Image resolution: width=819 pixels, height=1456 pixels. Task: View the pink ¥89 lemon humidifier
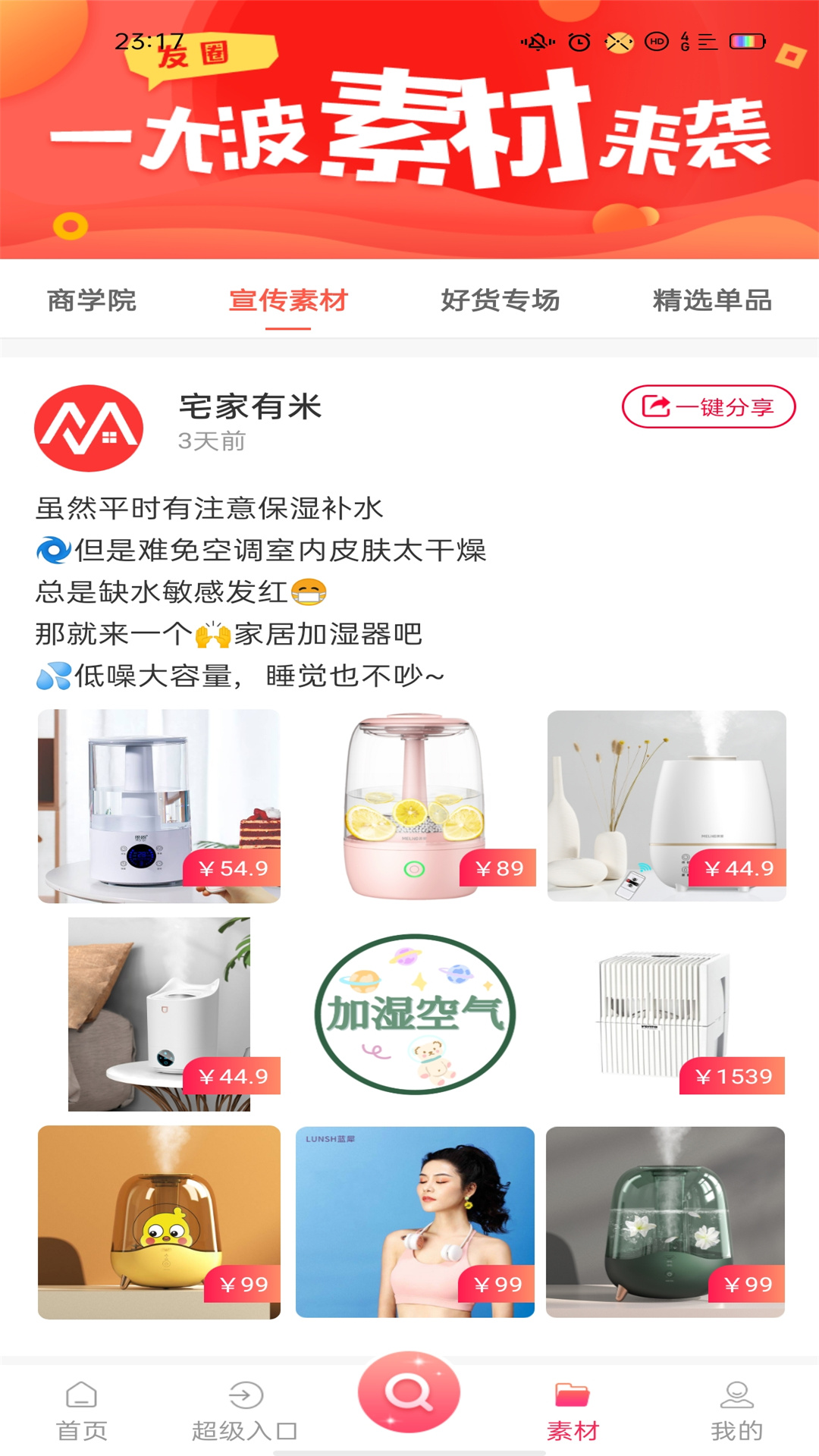(x=415, y=805)
